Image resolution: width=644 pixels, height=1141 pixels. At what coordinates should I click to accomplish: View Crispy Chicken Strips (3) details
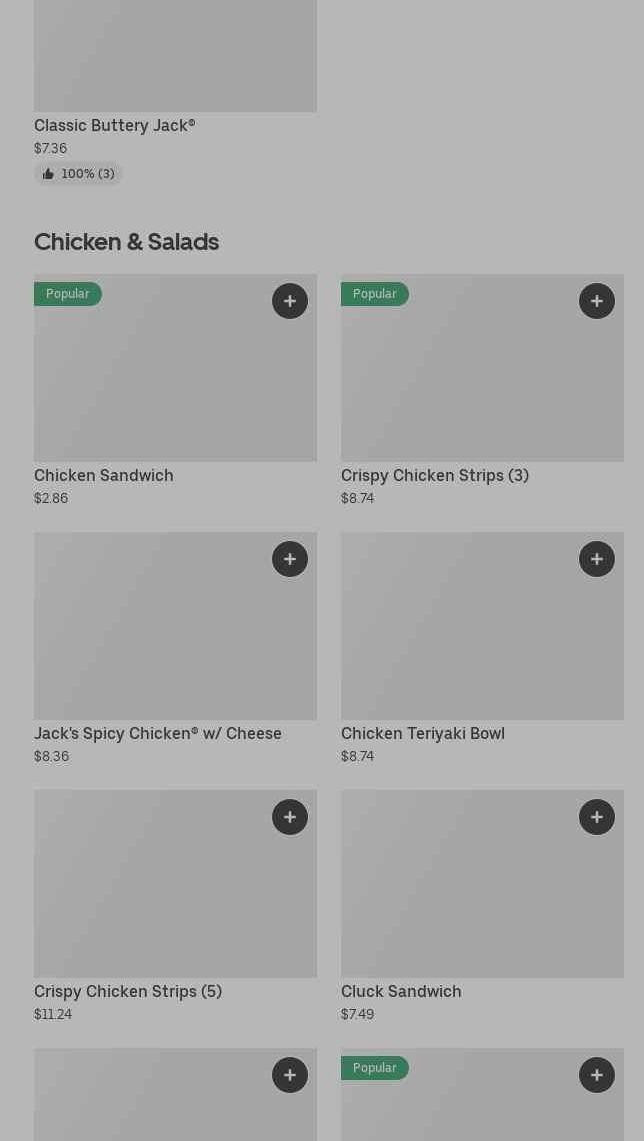[482, 380]
